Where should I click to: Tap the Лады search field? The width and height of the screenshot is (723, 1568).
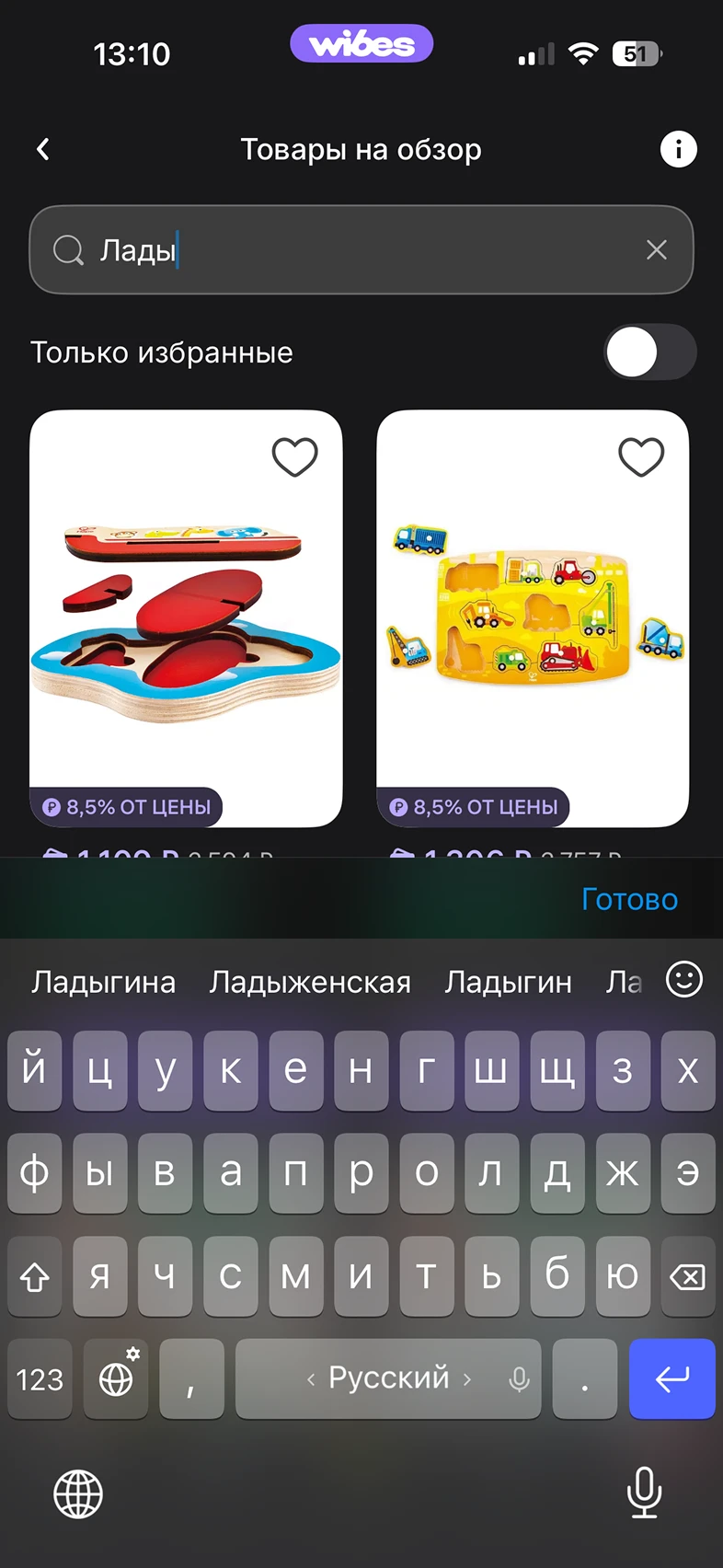[x=359, y=249]
